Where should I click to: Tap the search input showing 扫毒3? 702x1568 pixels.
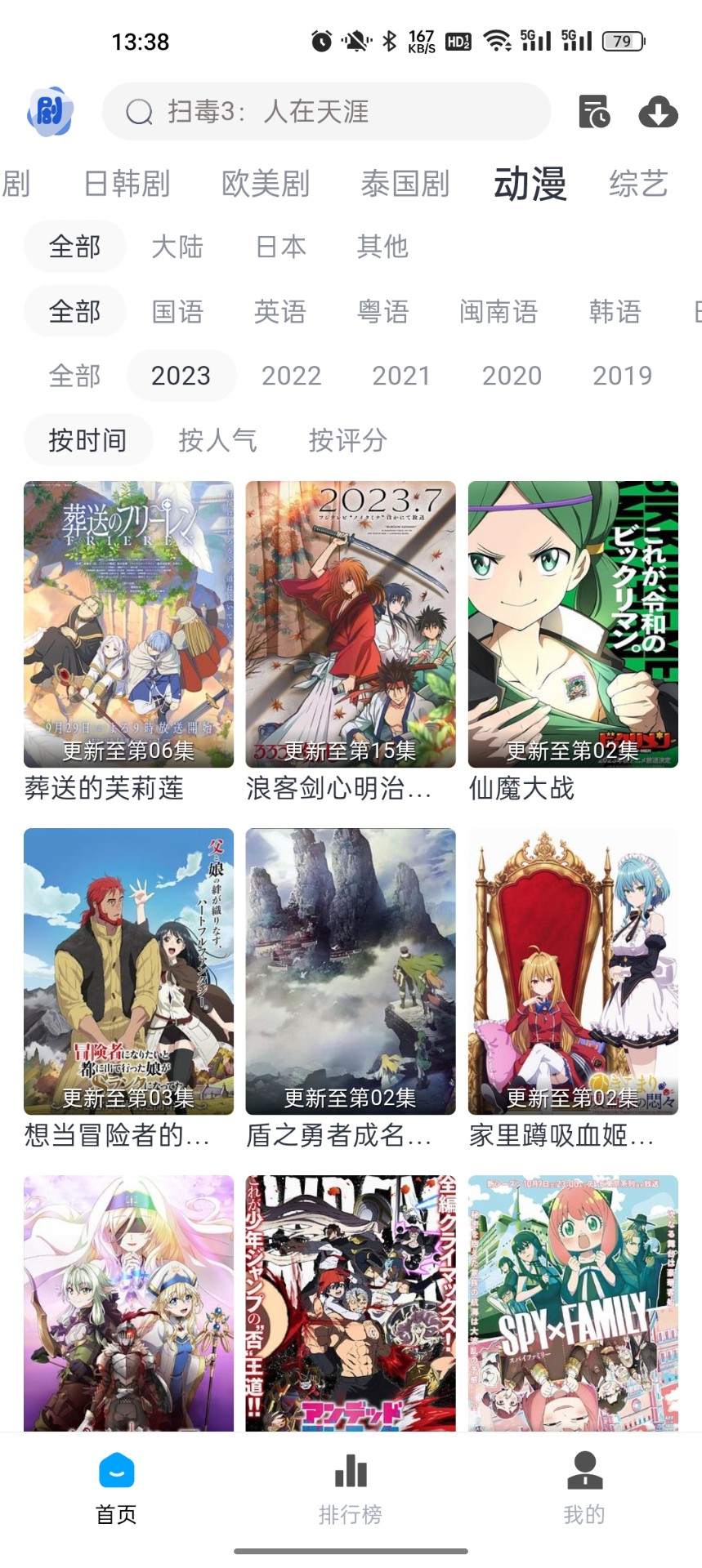[327, 111]
